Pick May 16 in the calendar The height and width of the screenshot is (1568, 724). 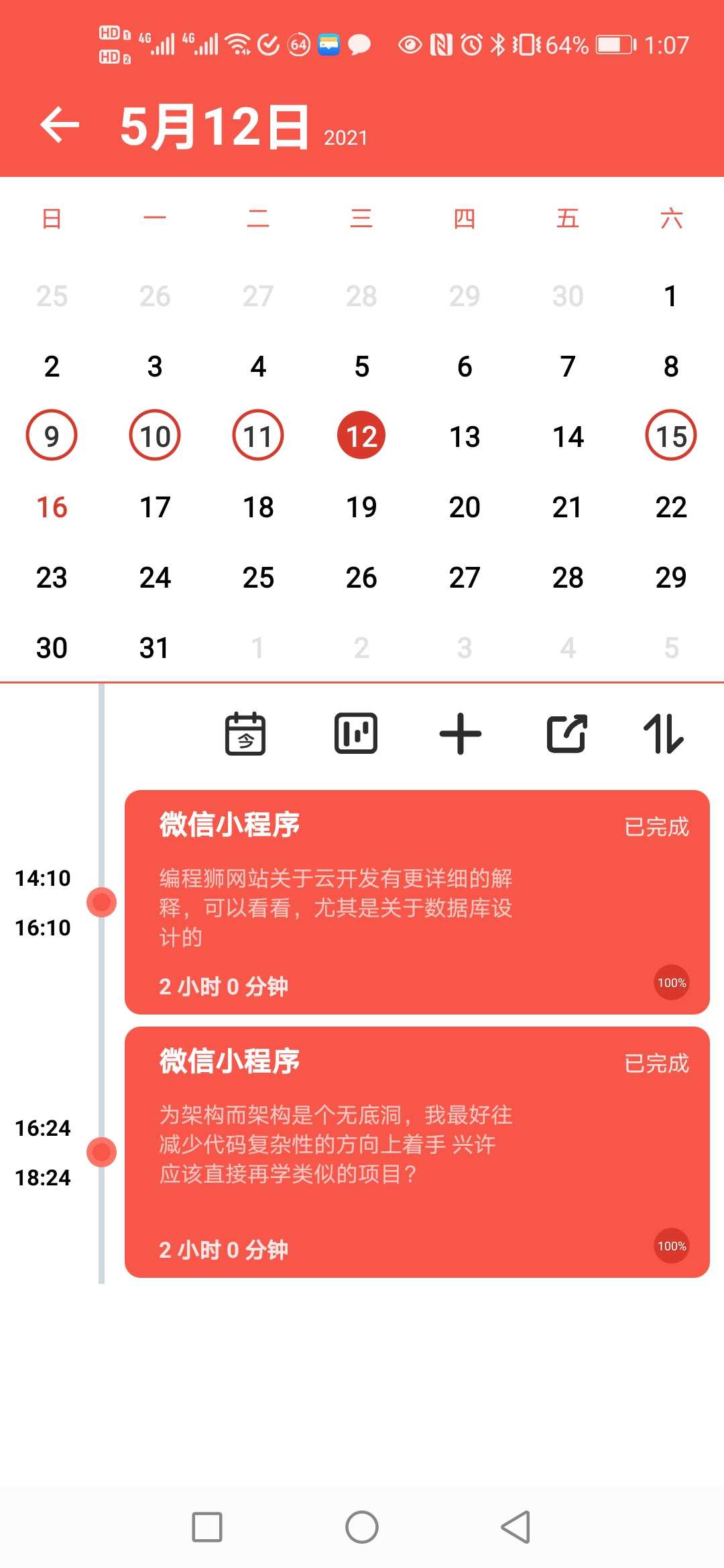point(52,507)
